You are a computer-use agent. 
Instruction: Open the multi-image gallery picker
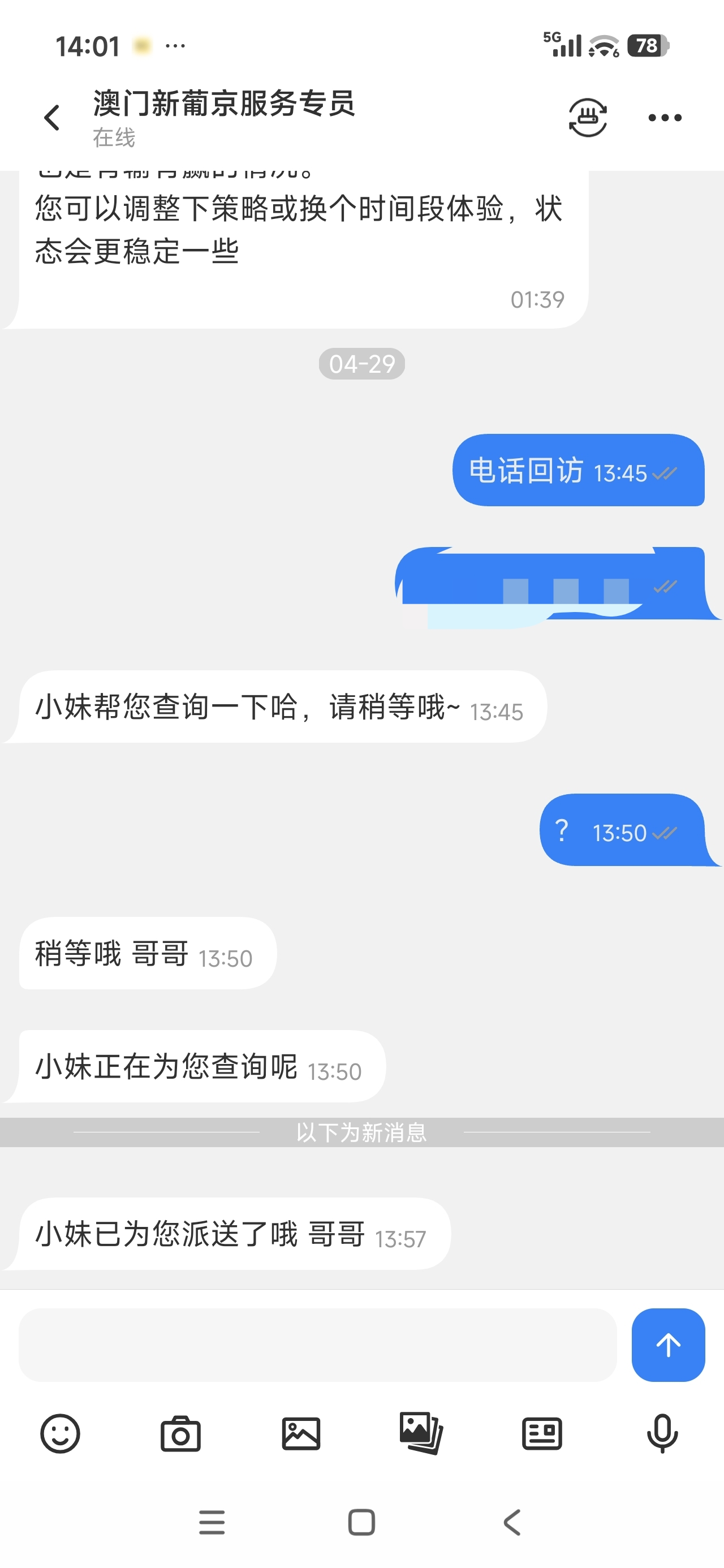tap(421, 1433)
